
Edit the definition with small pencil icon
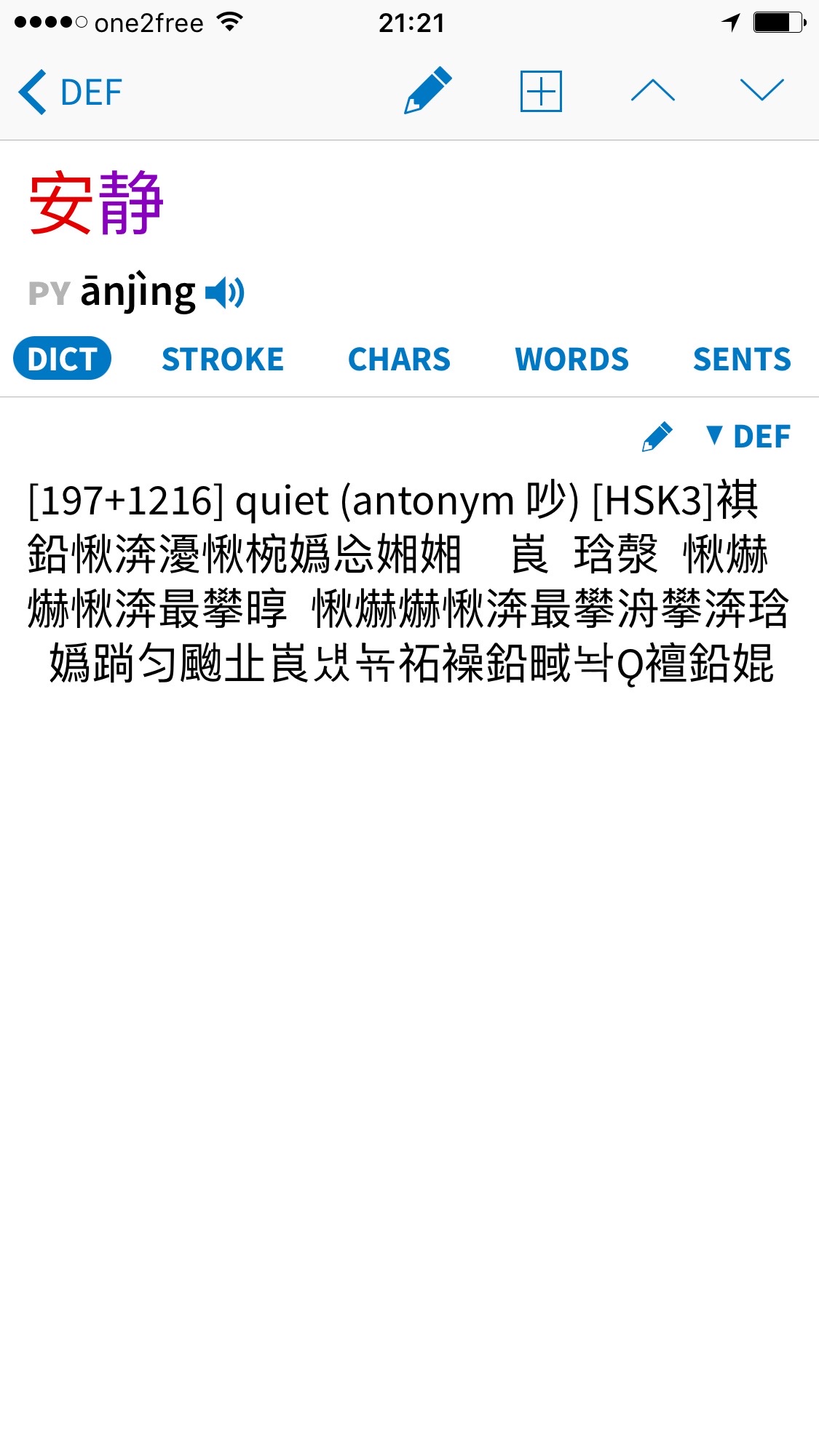(657, 437)
